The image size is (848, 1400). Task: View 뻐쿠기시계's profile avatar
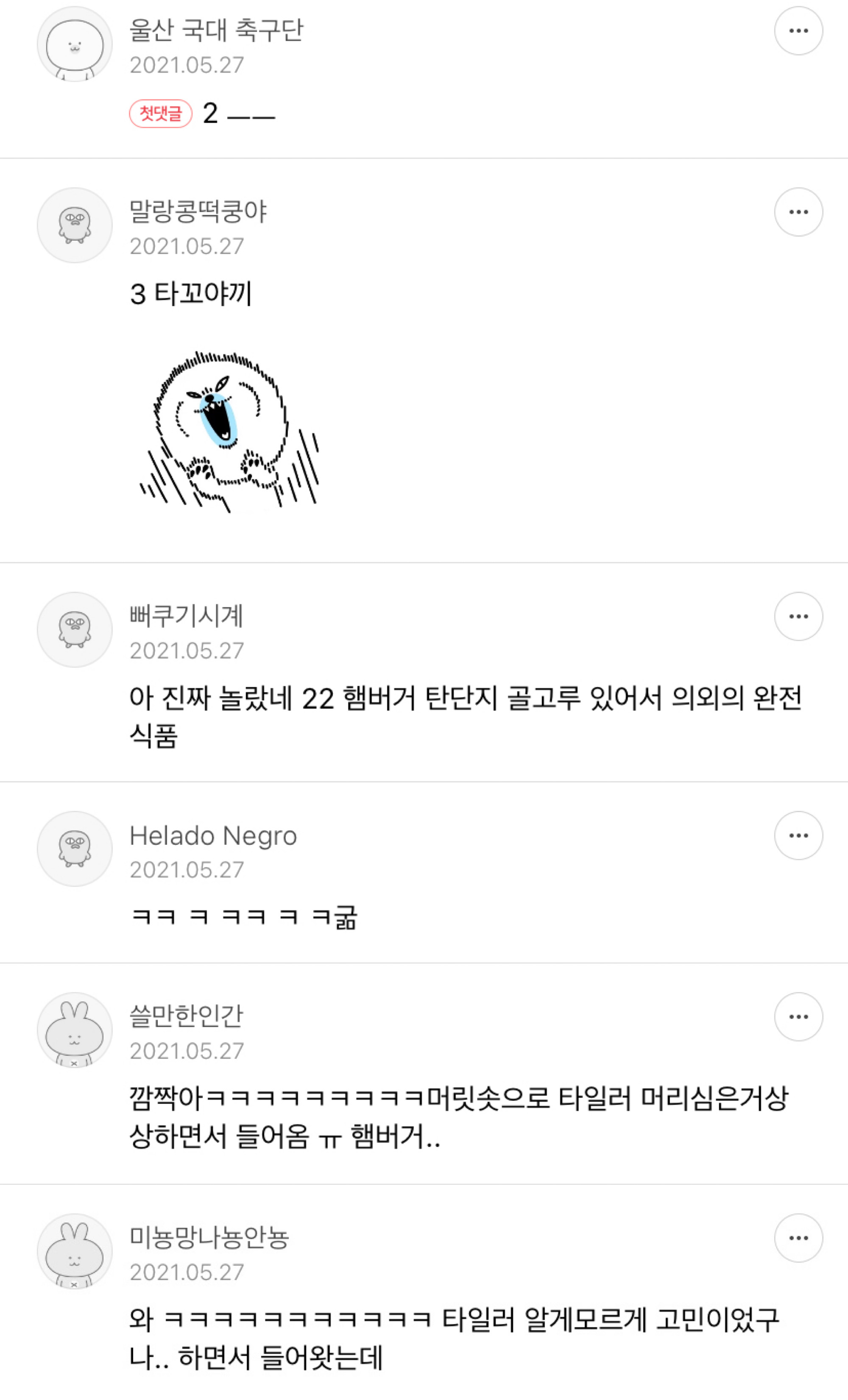pos(75,629)
